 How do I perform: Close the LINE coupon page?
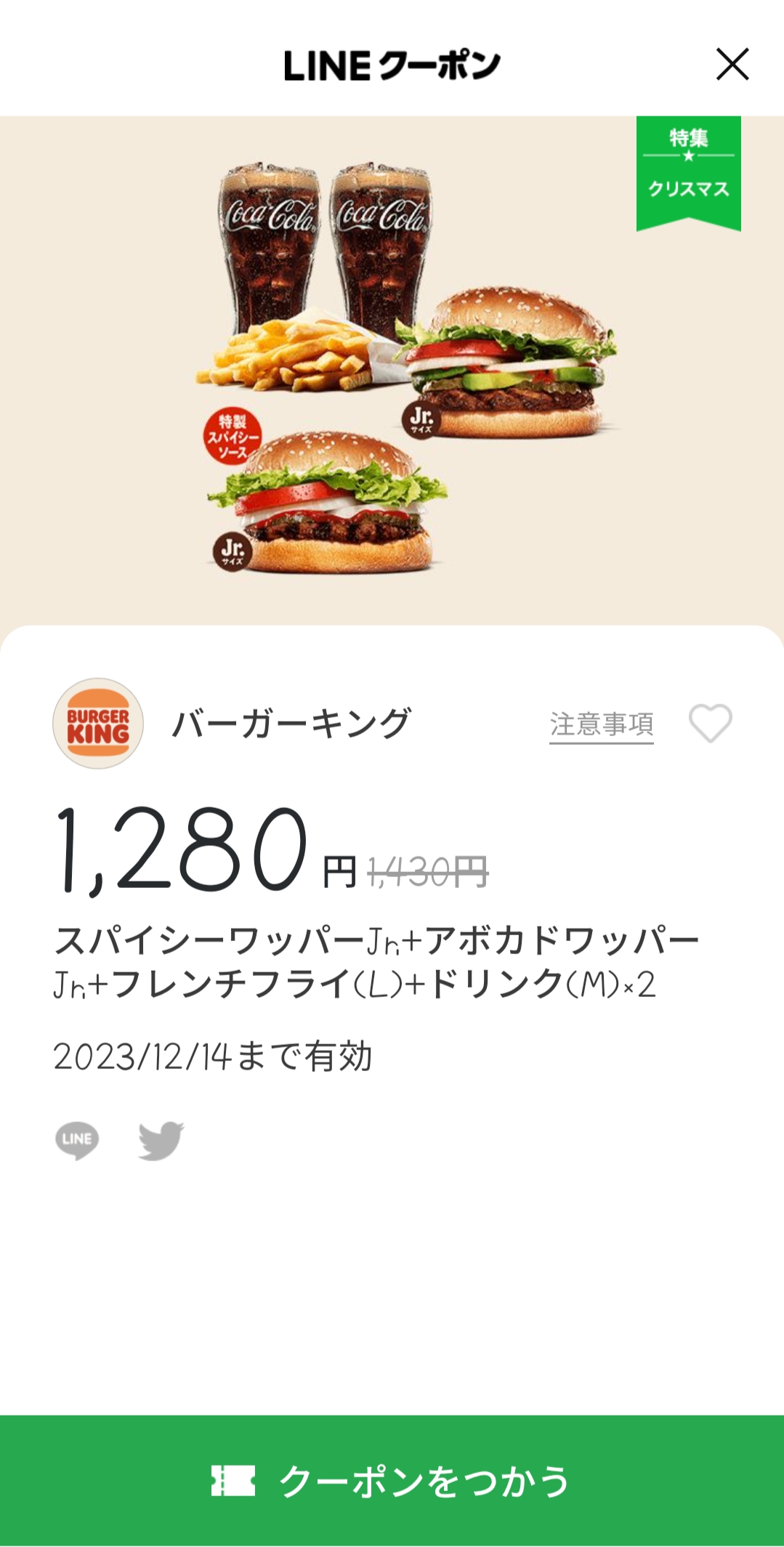732,65
